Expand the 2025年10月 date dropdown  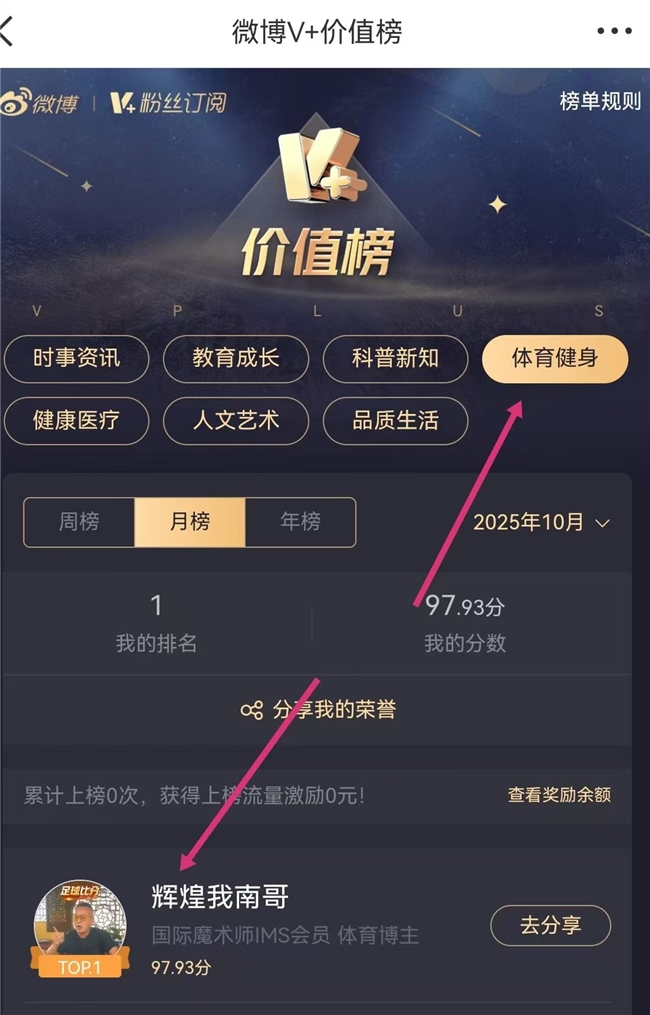tap(541, 522)
